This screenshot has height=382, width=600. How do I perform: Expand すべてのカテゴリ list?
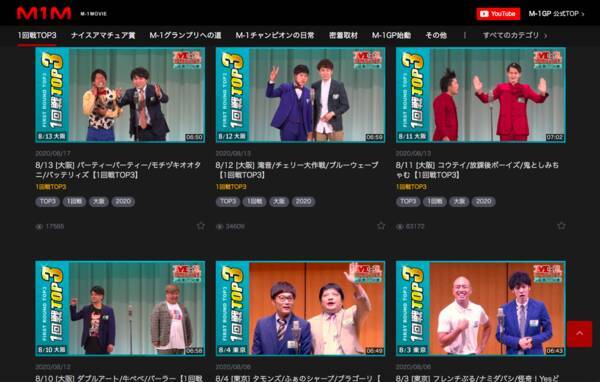[x=515, y=35]
